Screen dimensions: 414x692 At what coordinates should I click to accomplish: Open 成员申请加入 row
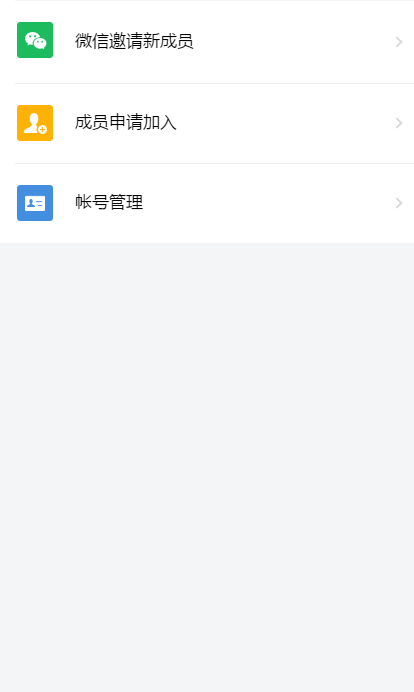coord(207,123)
